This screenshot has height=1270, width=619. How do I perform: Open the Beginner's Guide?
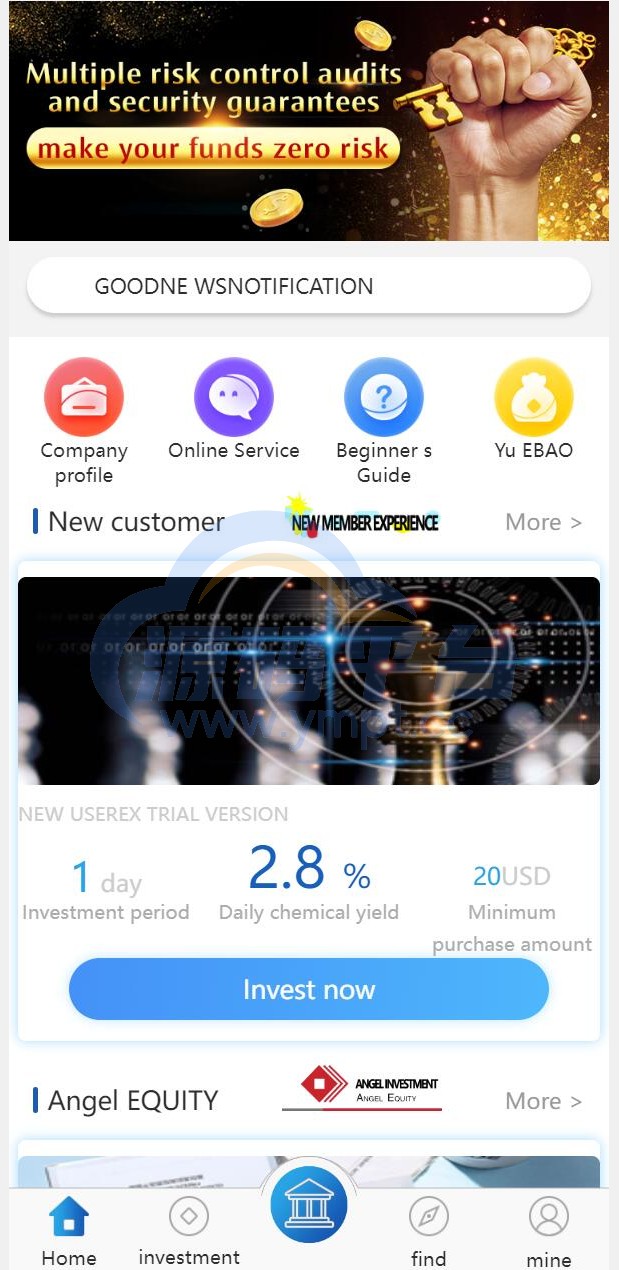pyautogui.click(x=384, y=398)
